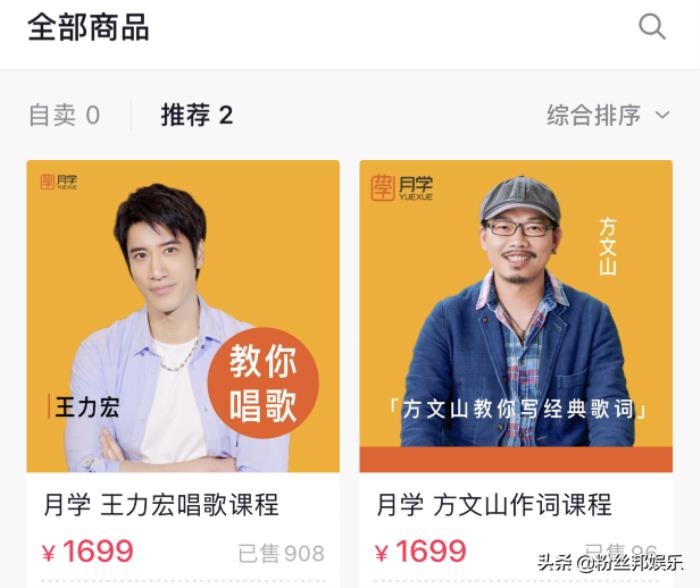Viewport: 700px width, 588px height.
Task: Open the search icon
Action: tap(652, 27)
